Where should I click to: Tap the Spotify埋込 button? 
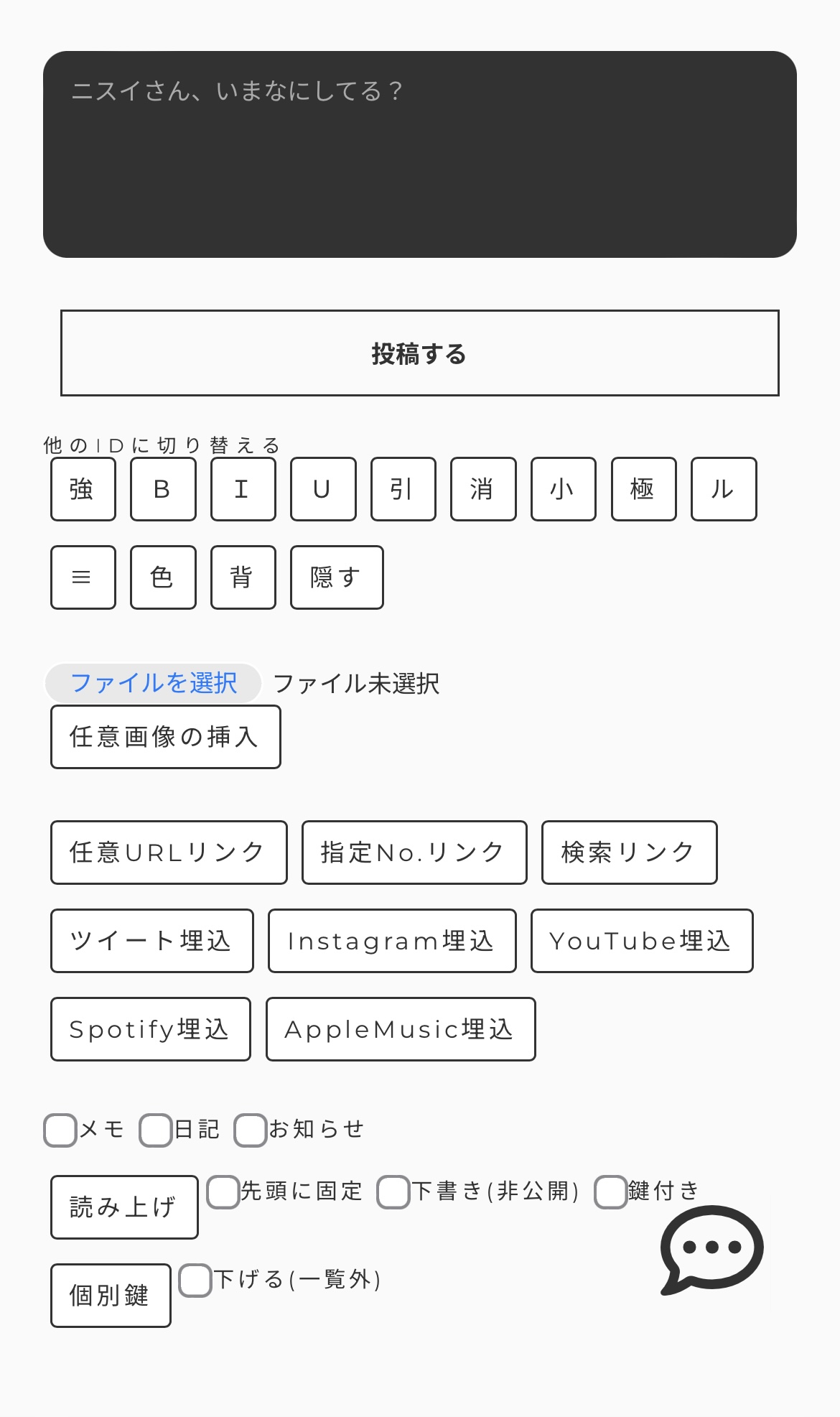click(150, 1029)
